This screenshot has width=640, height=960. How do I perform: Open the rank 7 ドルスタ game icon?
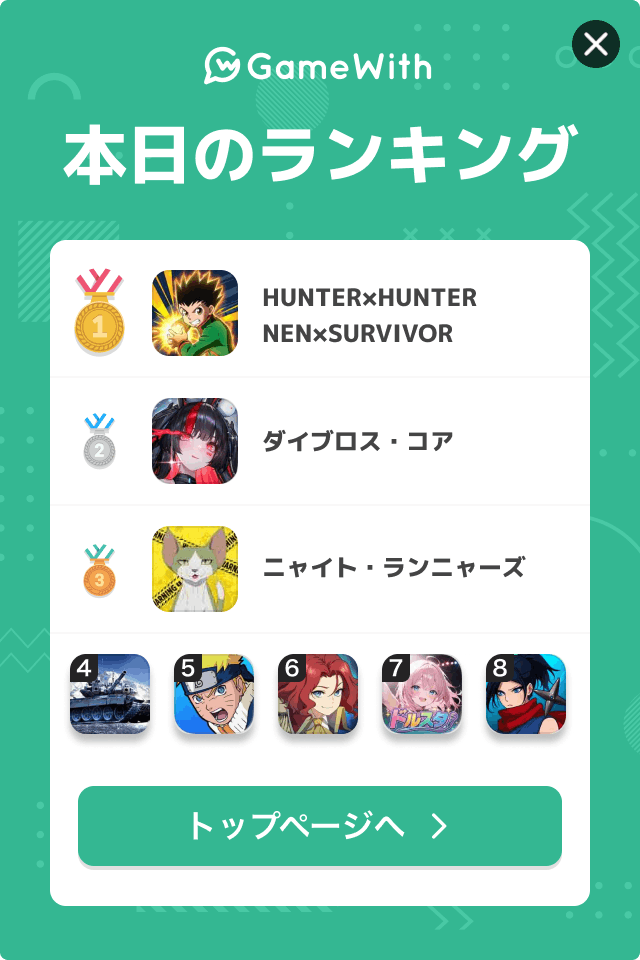click(422, 694)
